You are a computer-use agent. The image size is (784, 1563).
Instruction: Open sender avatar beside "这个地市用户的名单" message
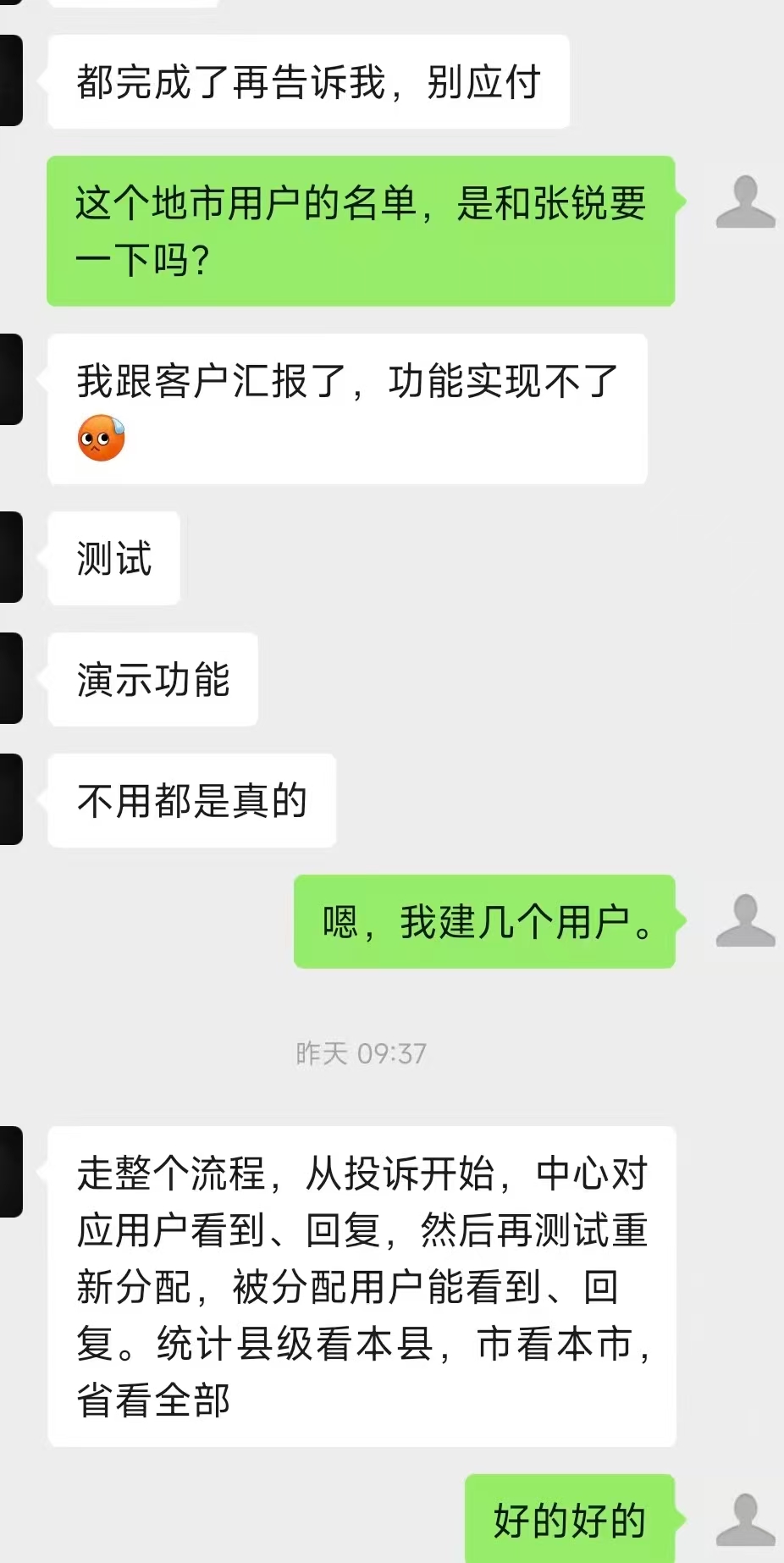(745, 202)
